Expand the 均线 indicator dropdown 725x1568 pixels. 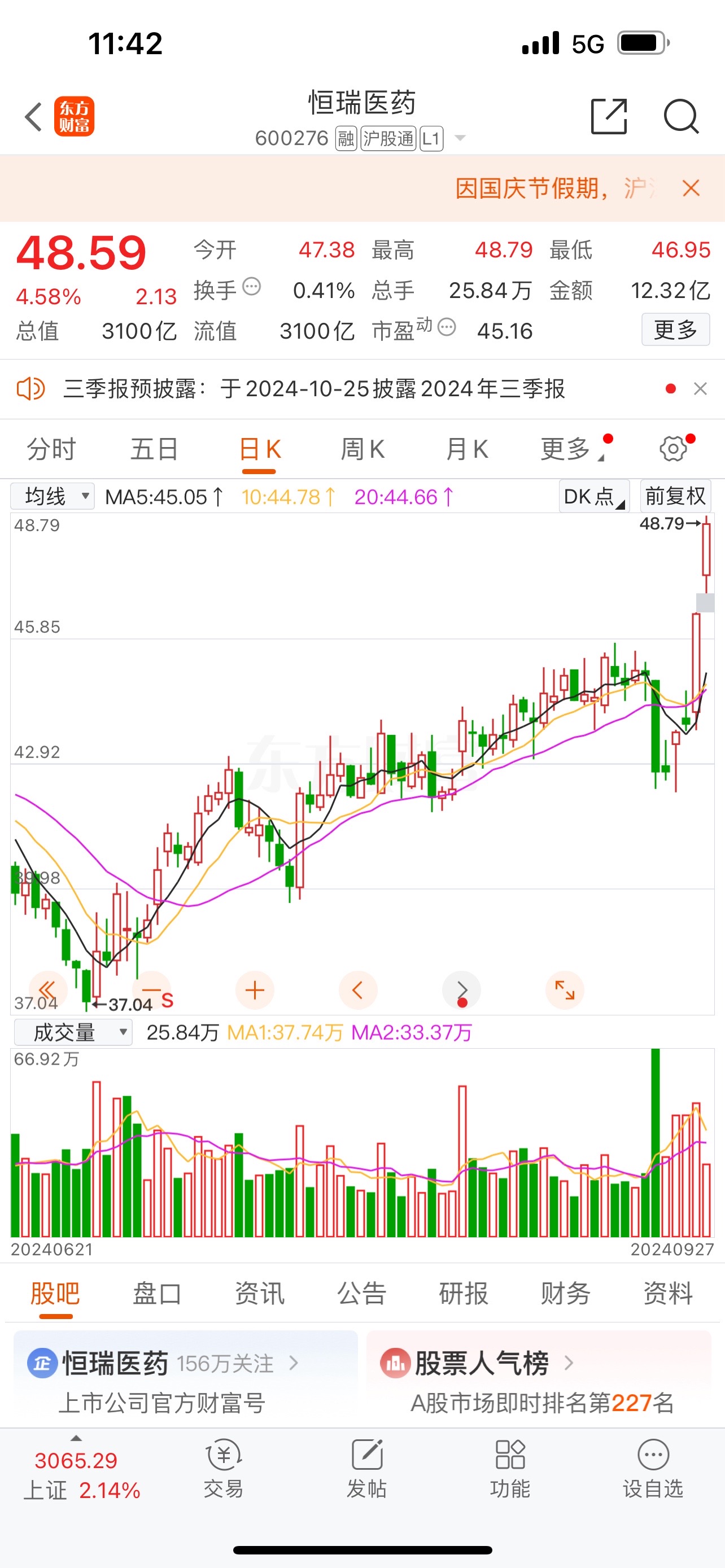click(53, 497)
